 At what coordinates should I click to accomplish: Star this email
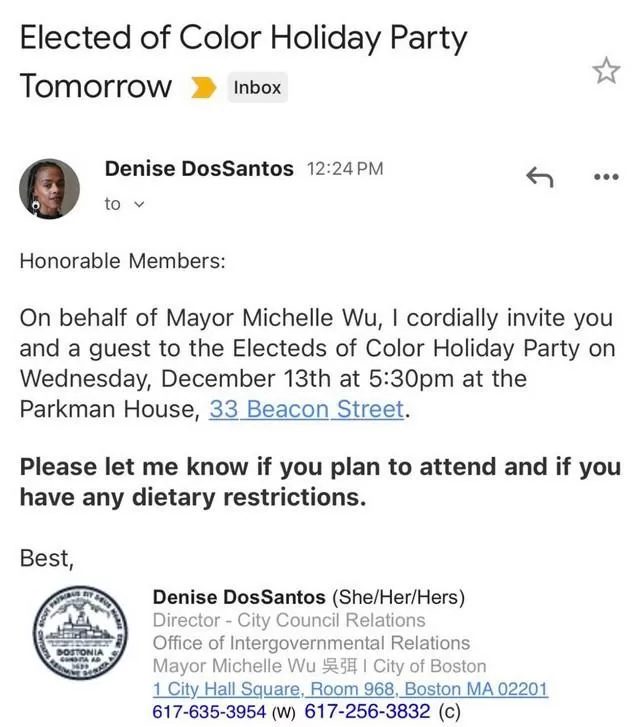point(606,70)
